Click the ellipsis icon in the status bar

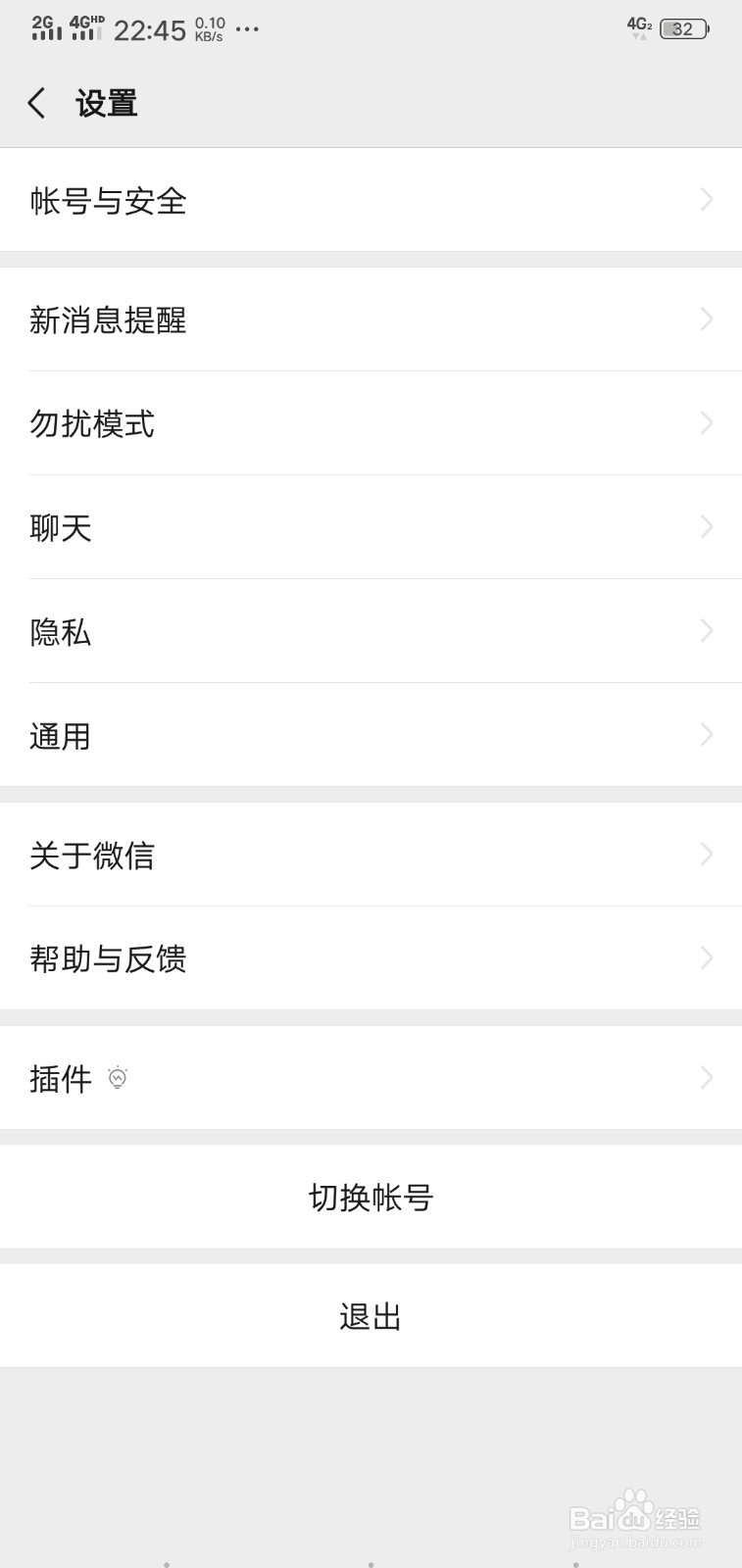click(x=248, y=30)
